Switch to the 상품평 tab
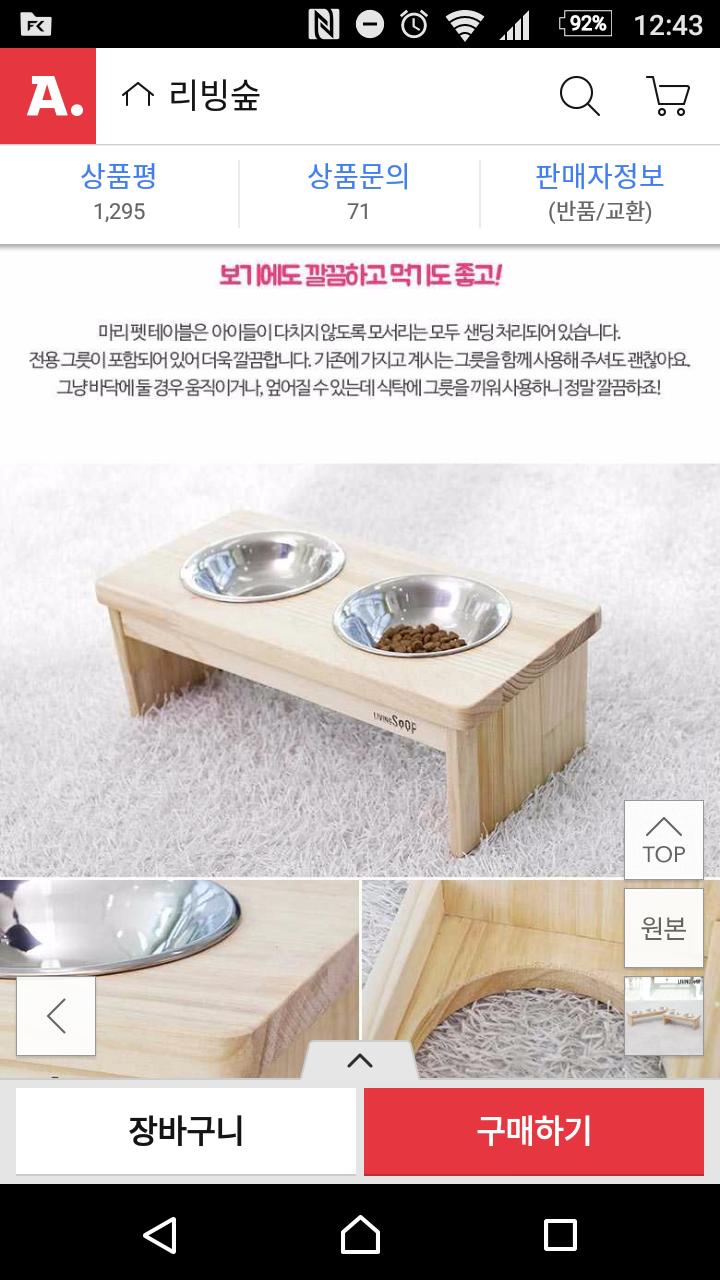Viewport: 720px width, 1280px height. point(119,192)
